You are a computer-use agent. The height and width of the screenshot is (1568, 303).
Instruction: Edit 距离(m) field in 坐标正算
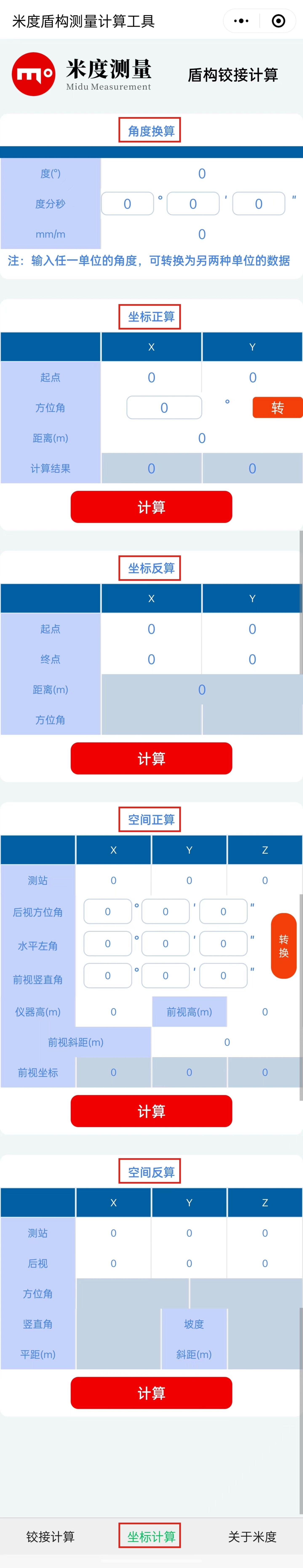pos(201,438)
